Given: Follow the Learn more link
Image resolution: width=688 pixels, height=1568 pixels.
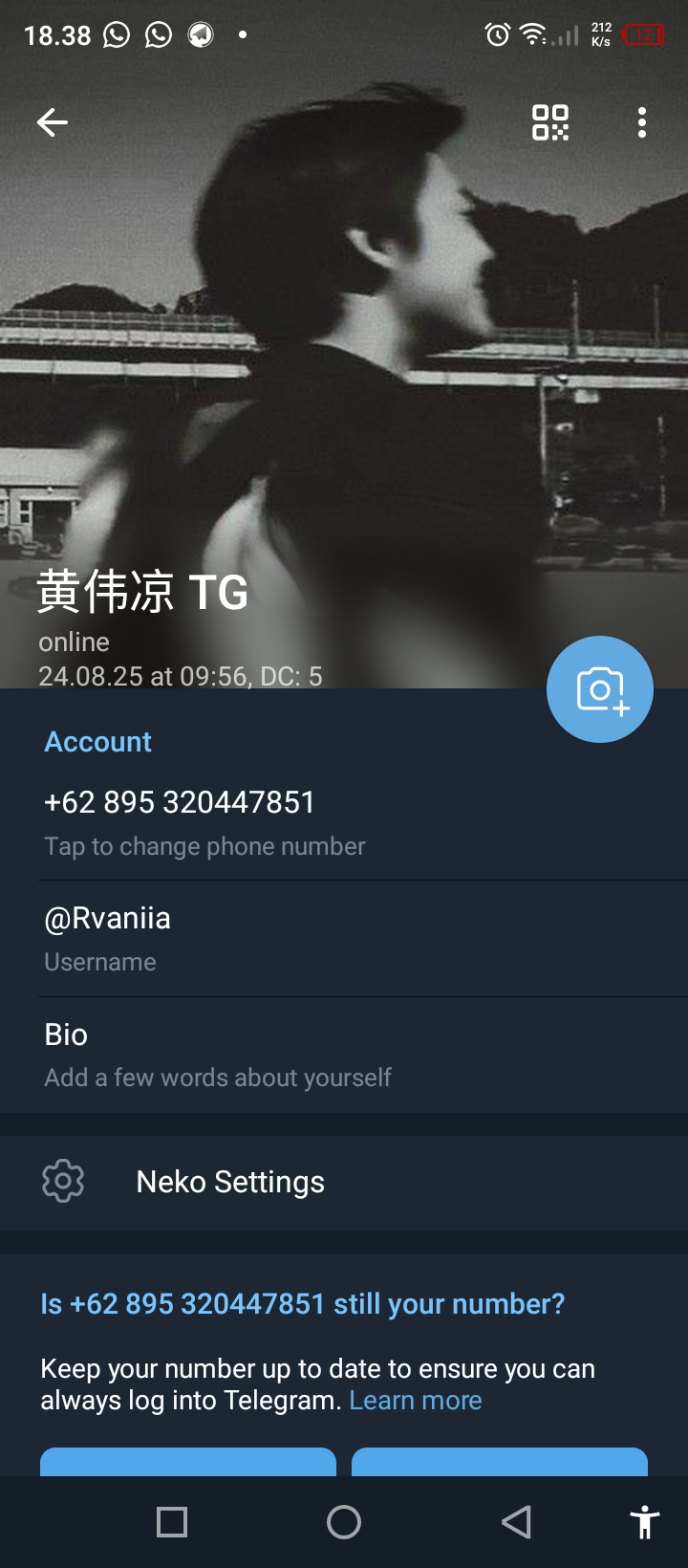Looking at the screenshot, I should 416,1401.
